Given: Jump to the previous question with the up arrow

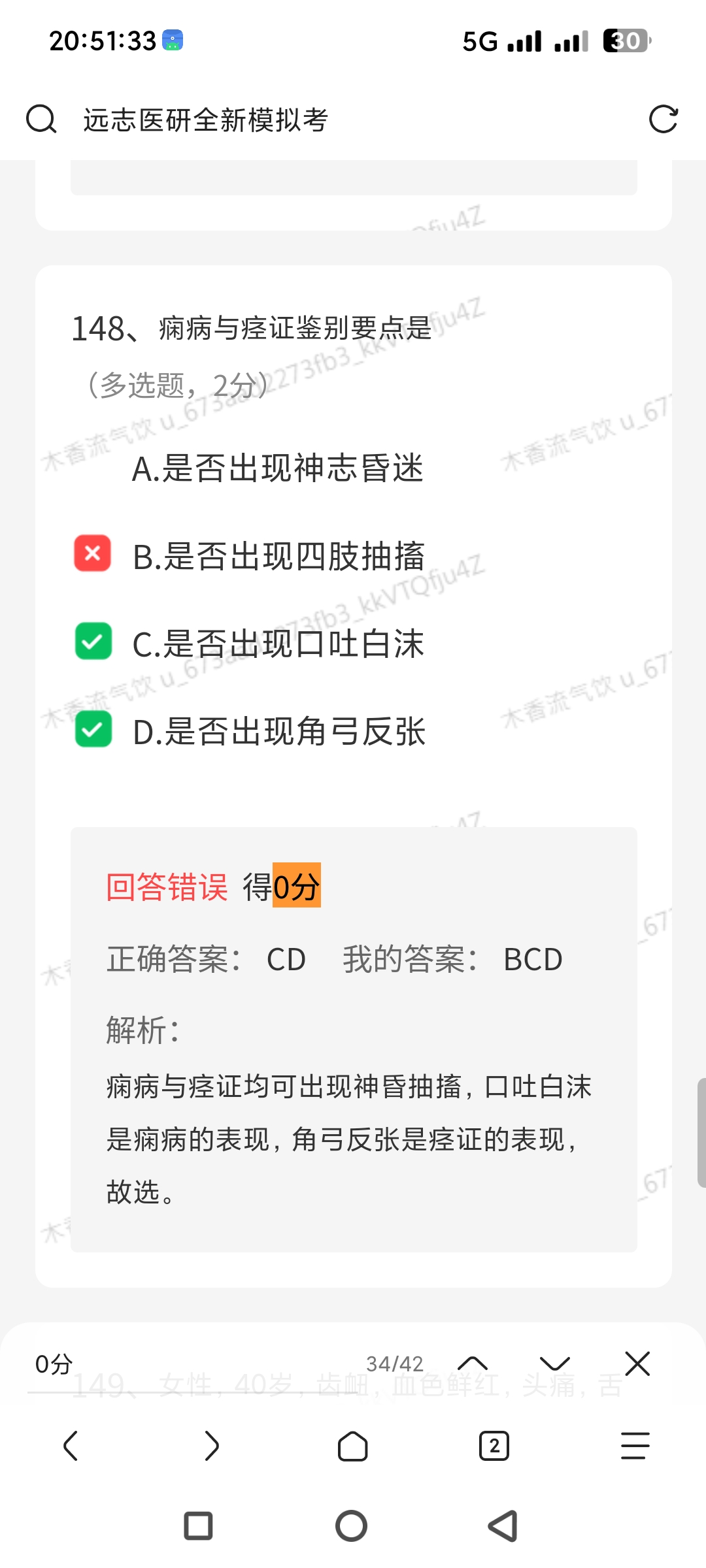Looking at the screenshot, I should point(473,1364).
